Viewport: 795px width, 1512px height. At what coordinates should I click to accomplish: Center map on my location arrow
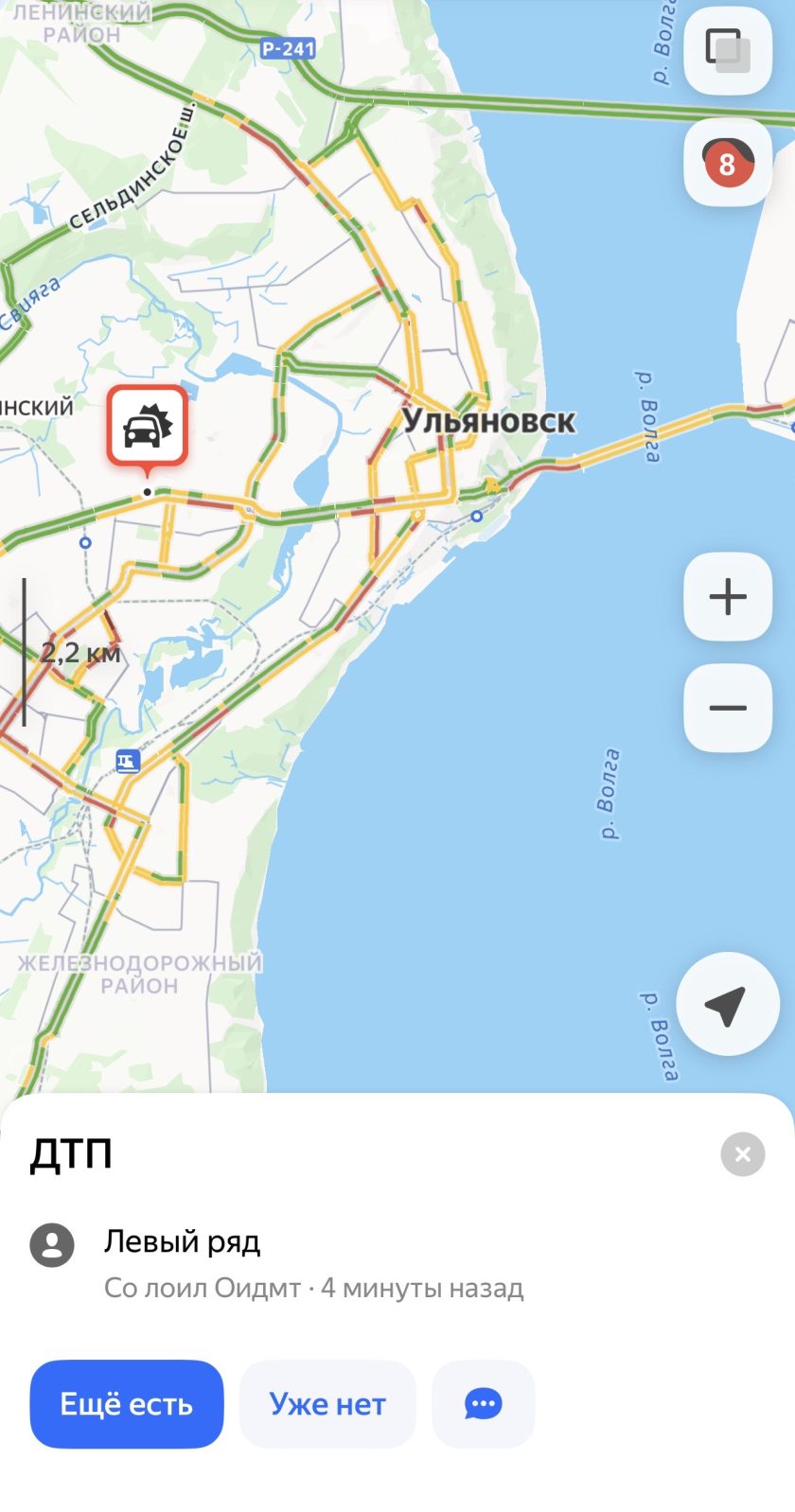pos(727,1005)
